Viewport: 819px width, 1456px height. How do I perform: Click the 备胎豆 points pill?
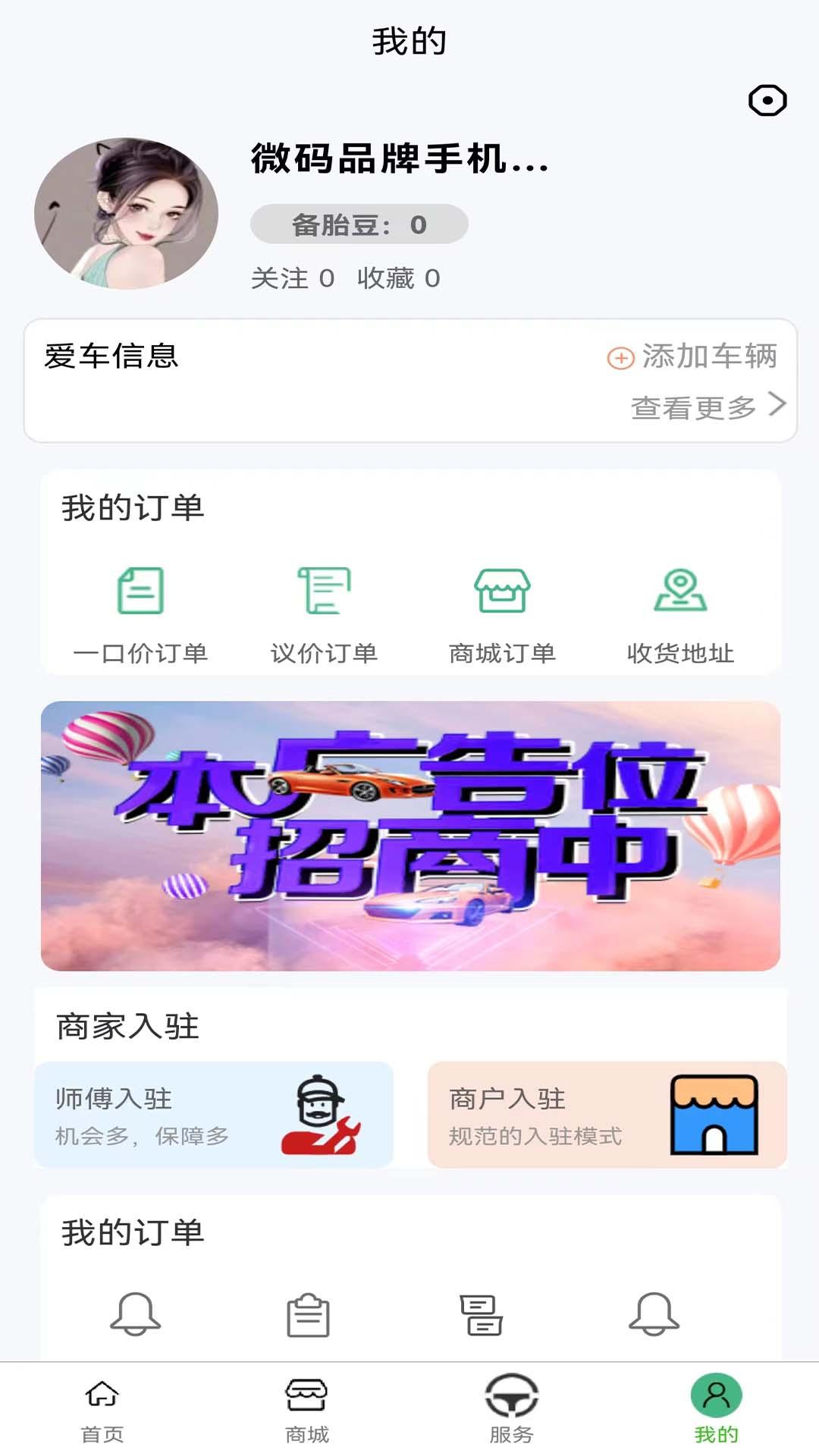coord(359,224)
